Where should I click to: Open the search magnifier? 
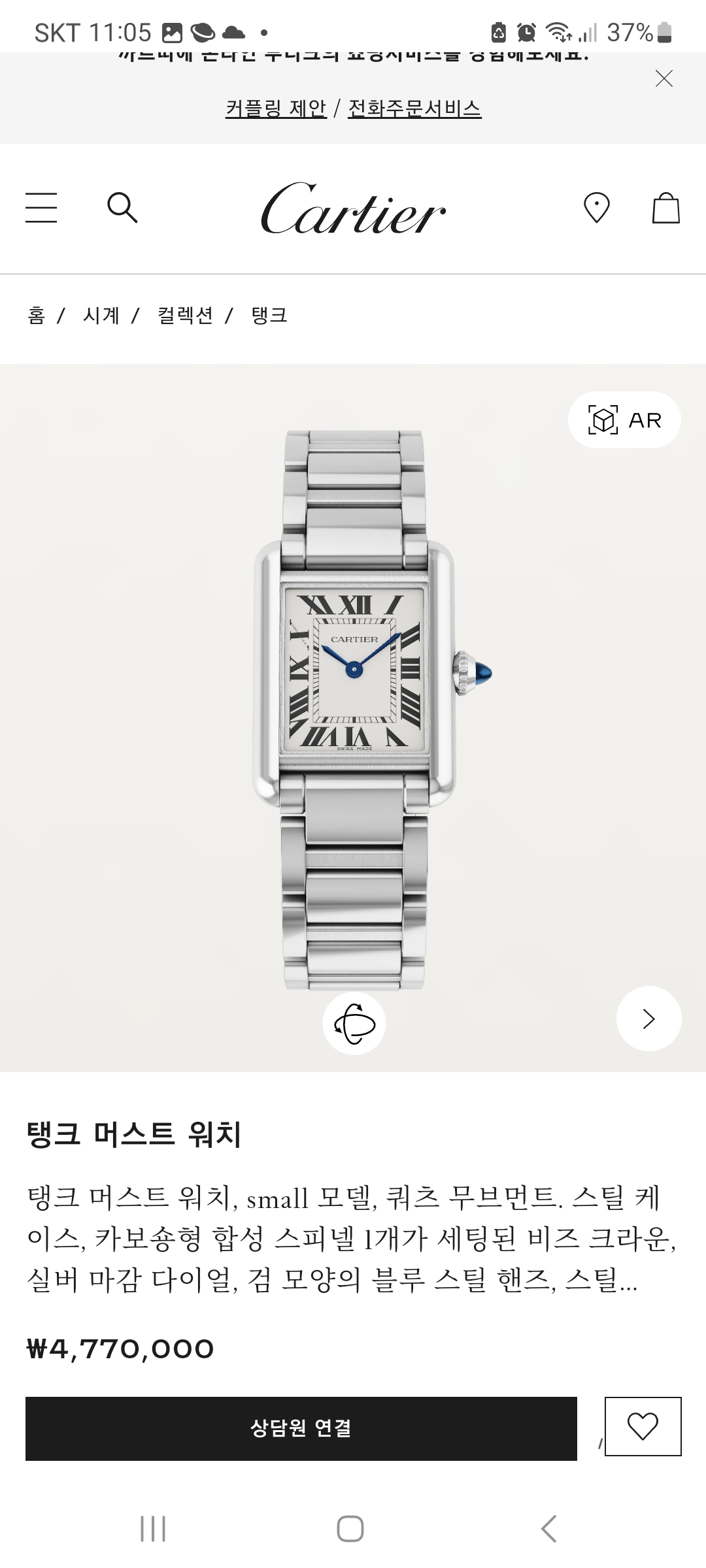[x=122, y=208]
